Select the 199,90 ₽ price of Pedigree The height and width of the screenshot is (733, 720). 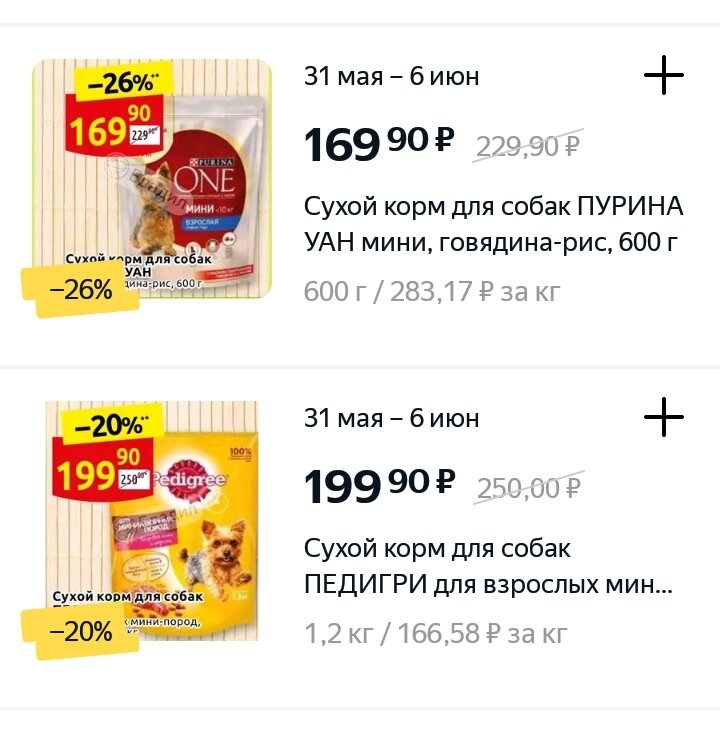click(x=376, y=485)
